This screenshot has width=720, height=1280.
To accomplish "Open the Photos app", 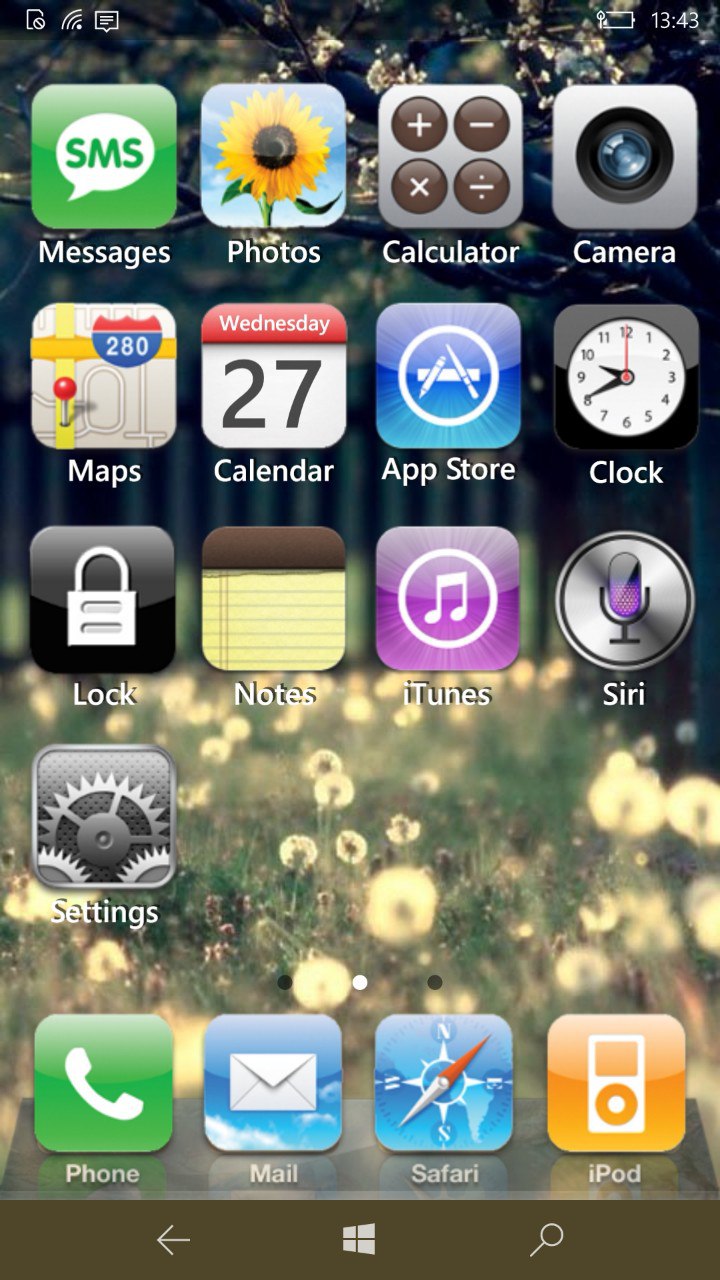I will [x=273, y=157].
